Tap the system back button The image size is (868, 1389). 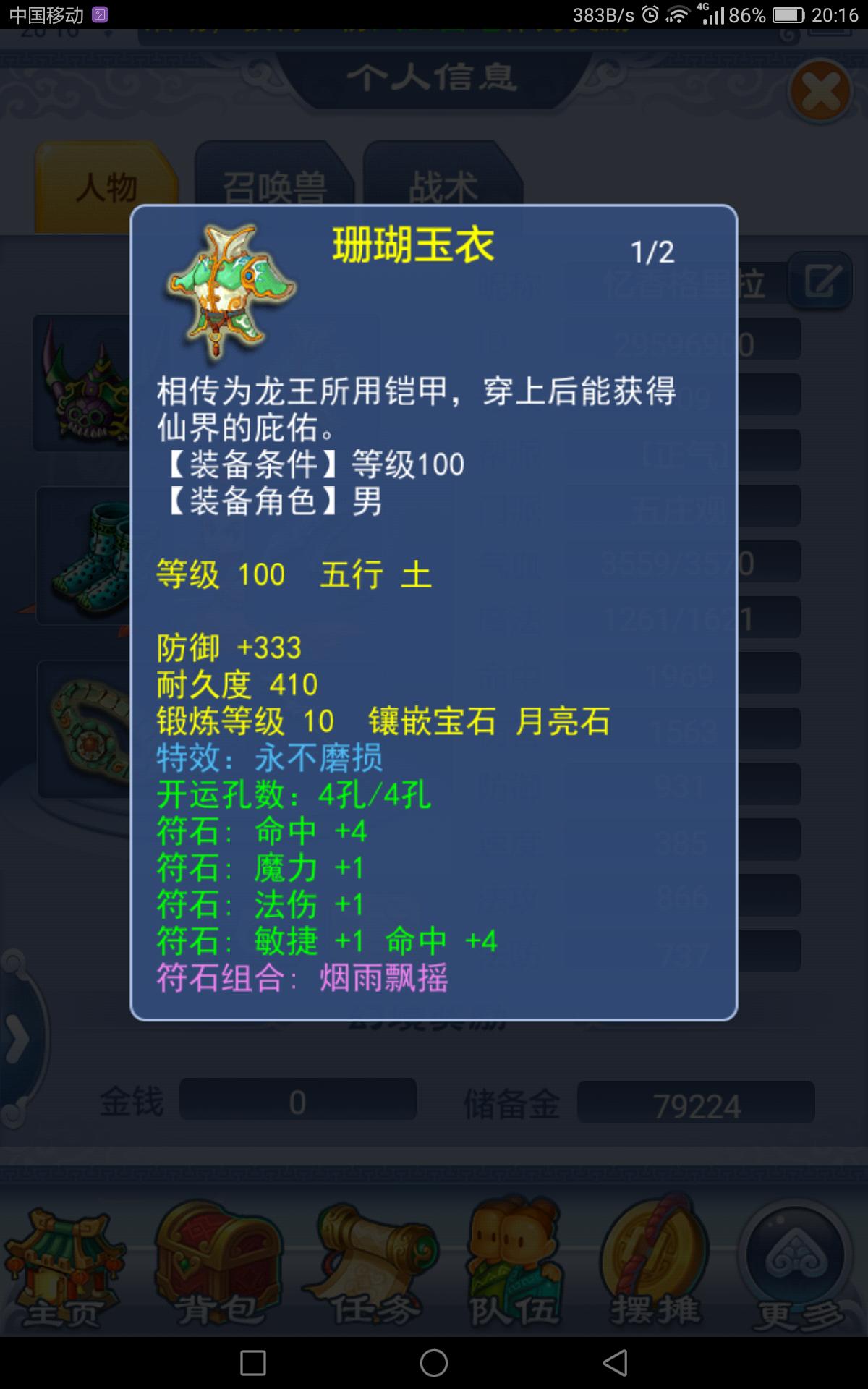pos(615,1363)
